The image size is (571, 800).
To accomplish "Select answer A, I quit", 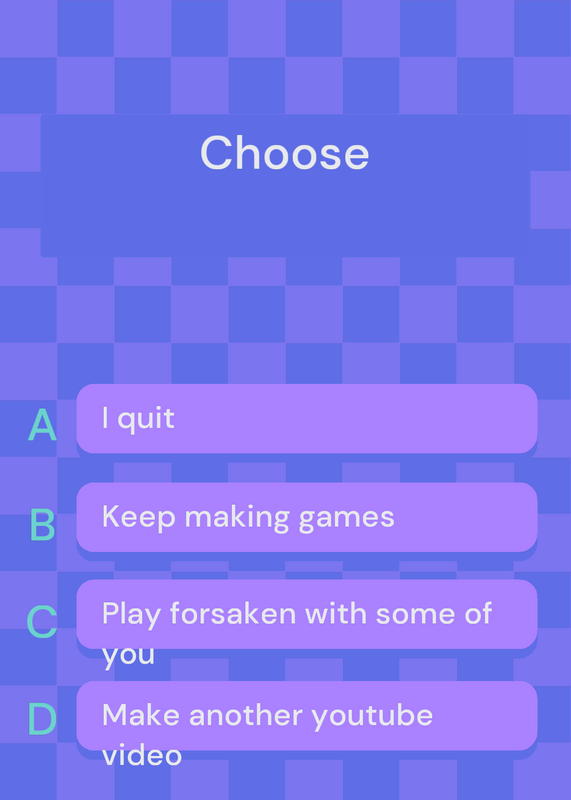I will click(x=307, y=418).
